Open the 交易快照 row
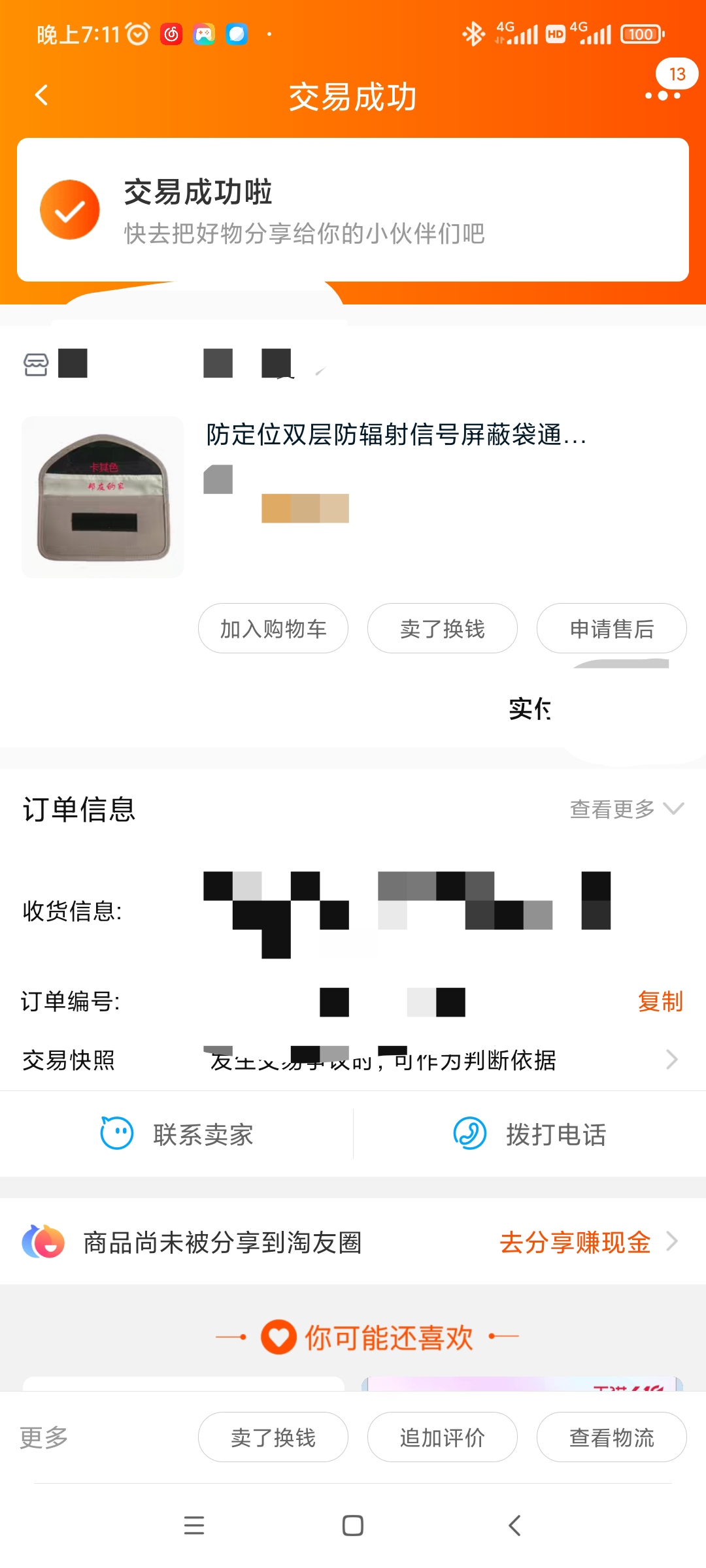706x1568 pixels. tap(353, 1060)
